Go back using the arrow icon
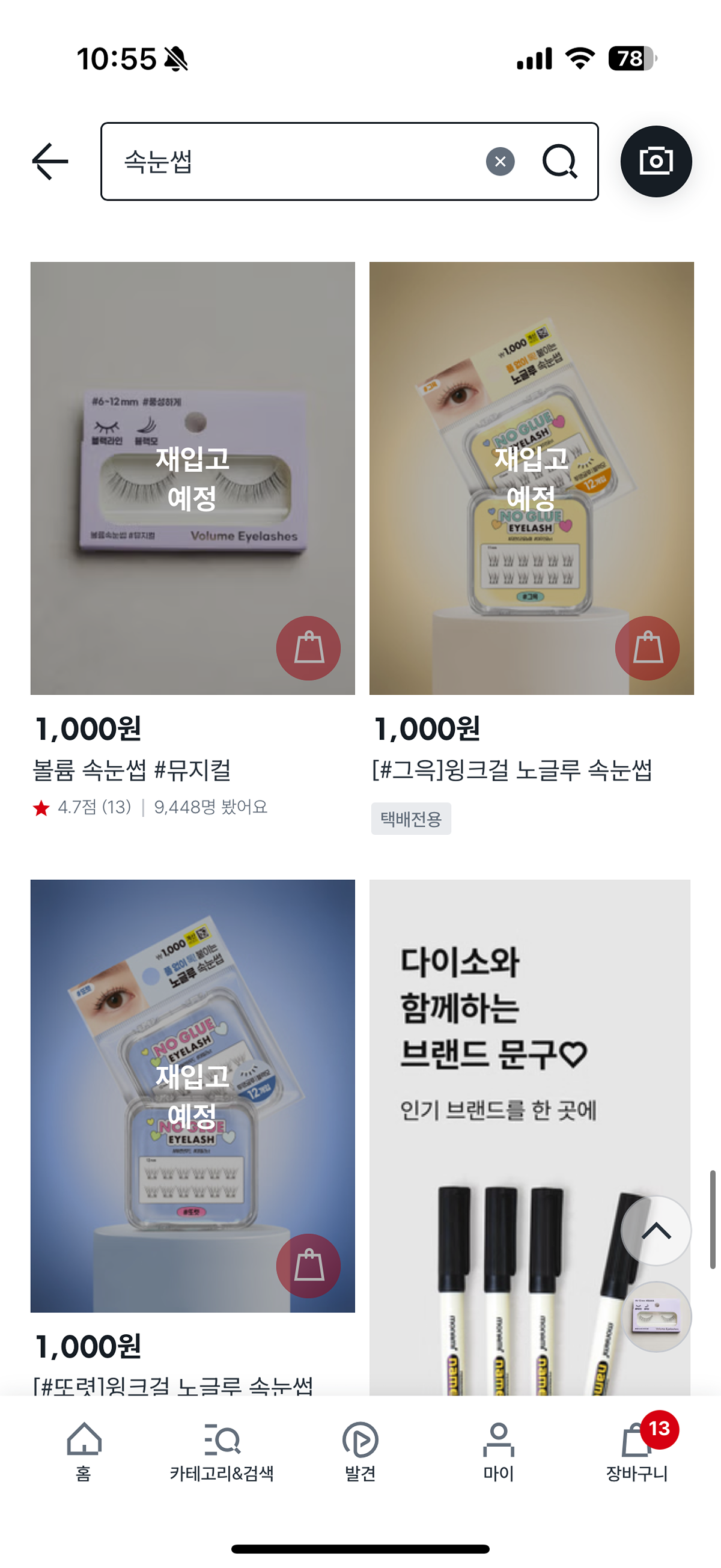 50,161
